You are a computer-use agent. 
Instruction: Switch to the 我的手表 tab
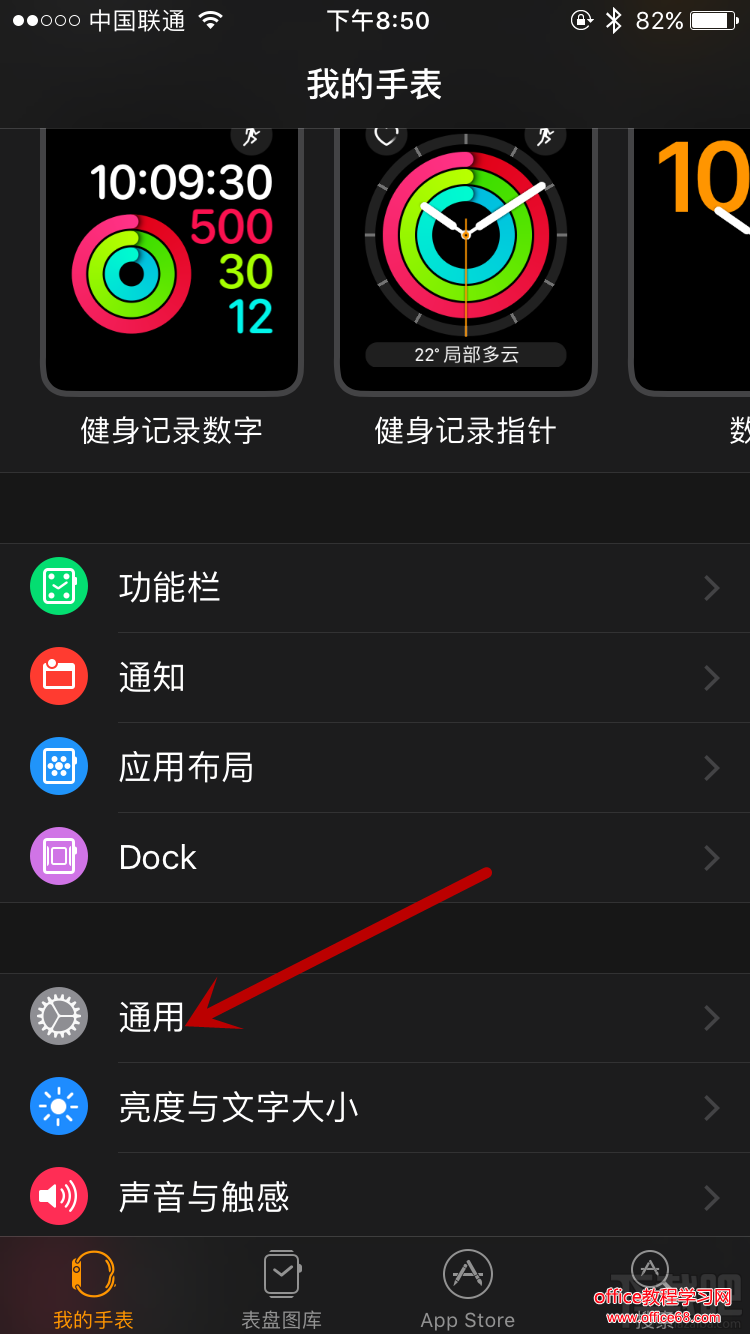(93, 1288)
